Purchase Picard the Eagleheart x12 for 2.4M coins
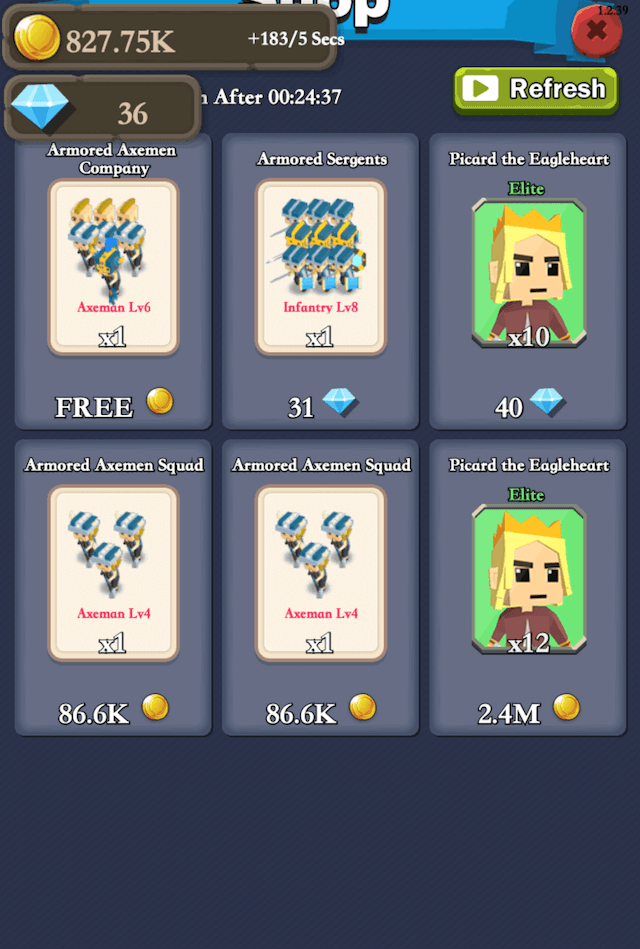The height and width of the screenshot is (949, 640). coord(528,711)
